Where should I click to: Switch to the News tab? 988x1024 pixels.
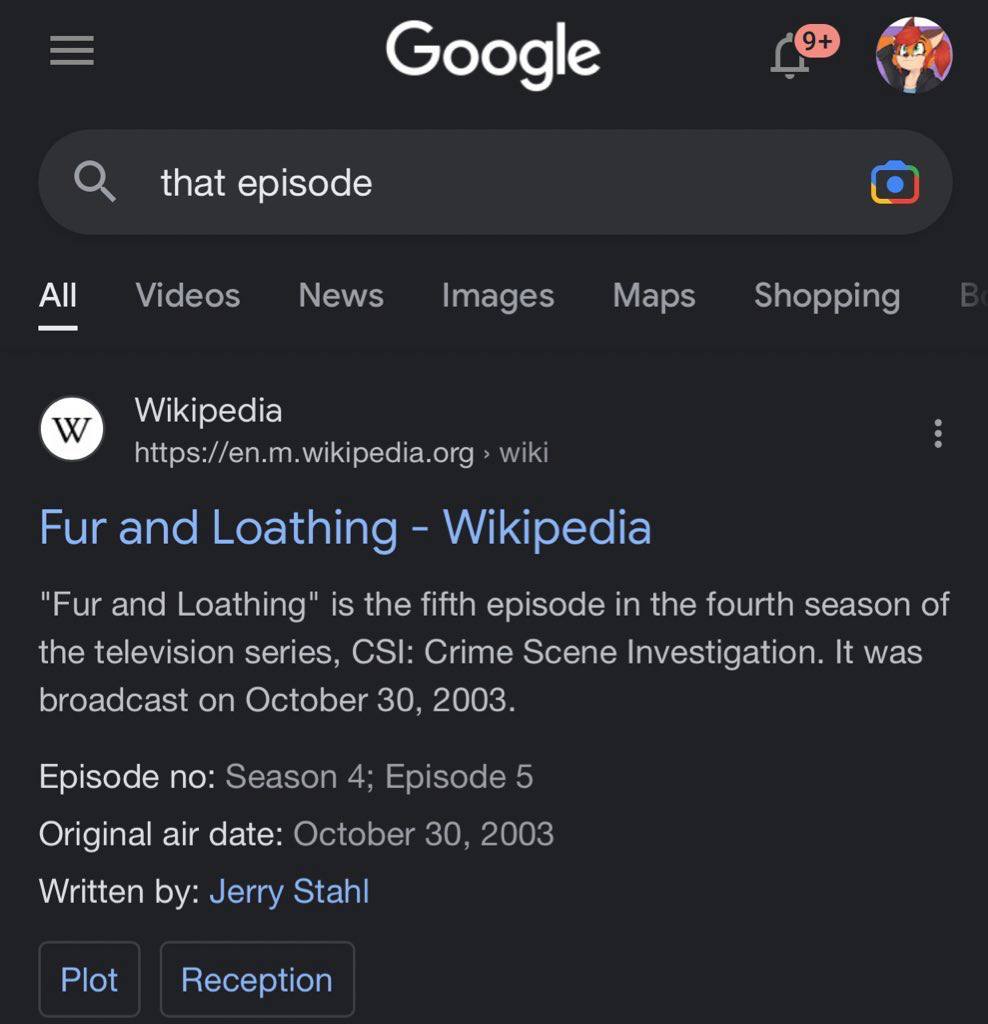point(341,295)
